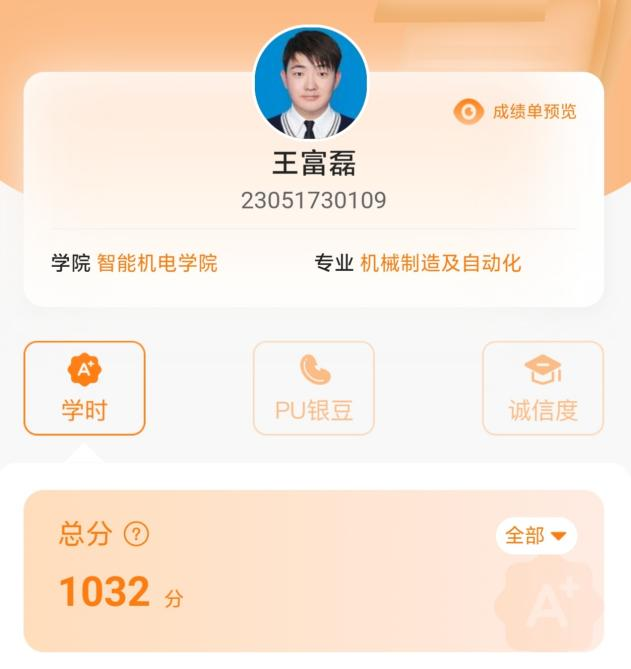Switch to the PU银豆 tab
Viewport: 631px width, 669px height.
coord(314,388)
